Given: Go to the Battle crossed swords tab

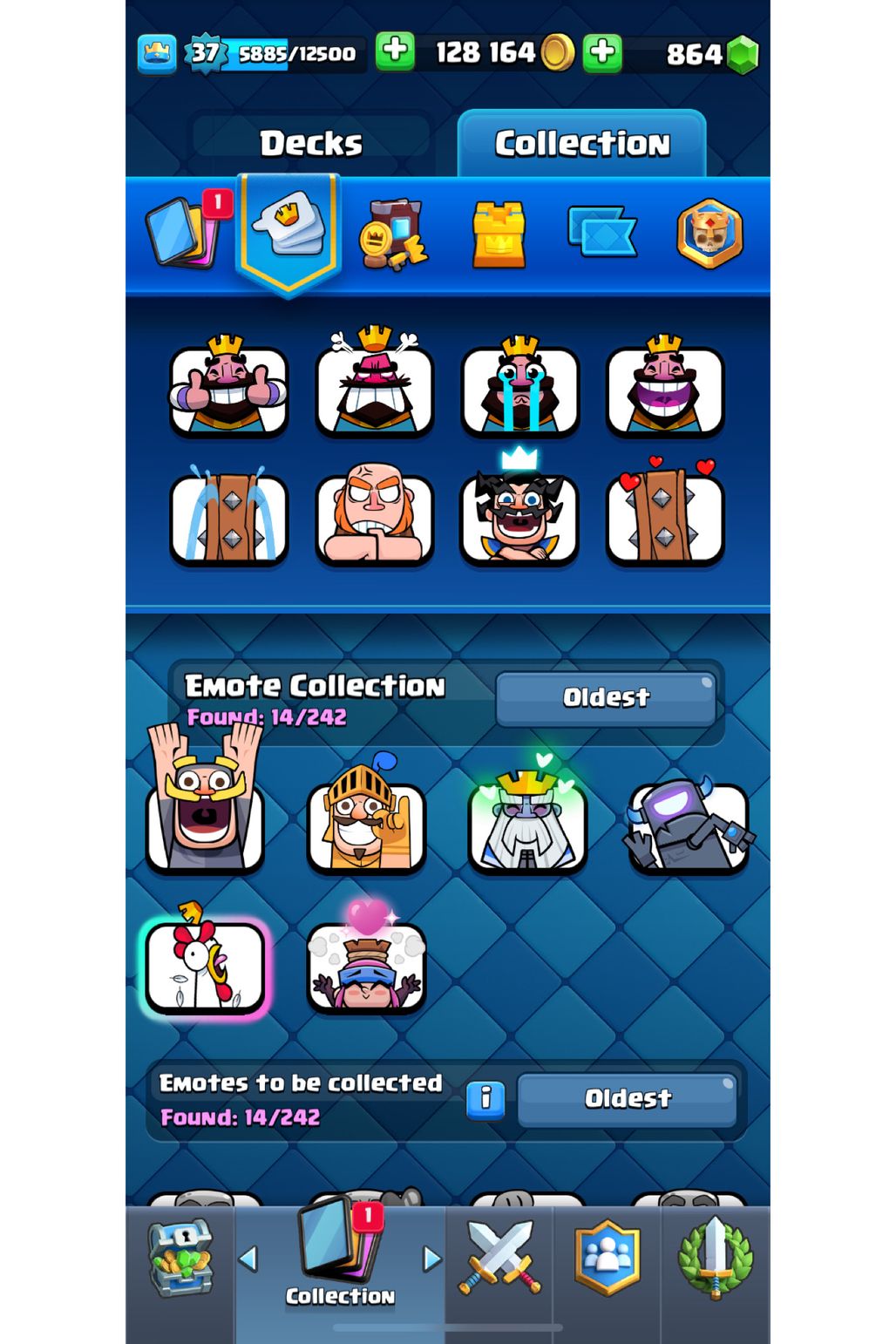Looking at the screenshot, I should 499,1259.
